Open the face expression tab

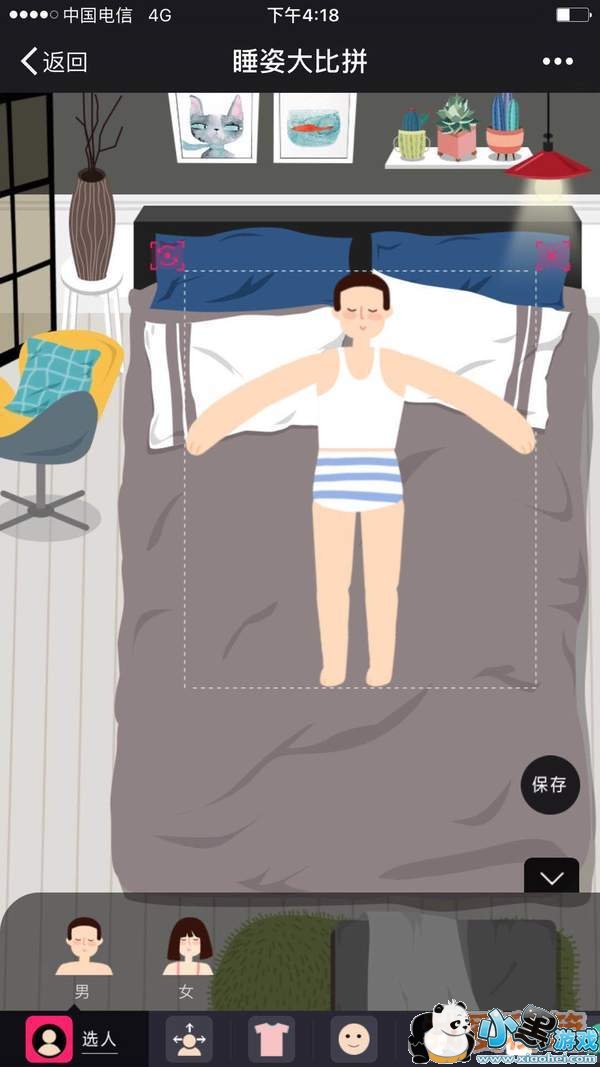pos(353,1040)
